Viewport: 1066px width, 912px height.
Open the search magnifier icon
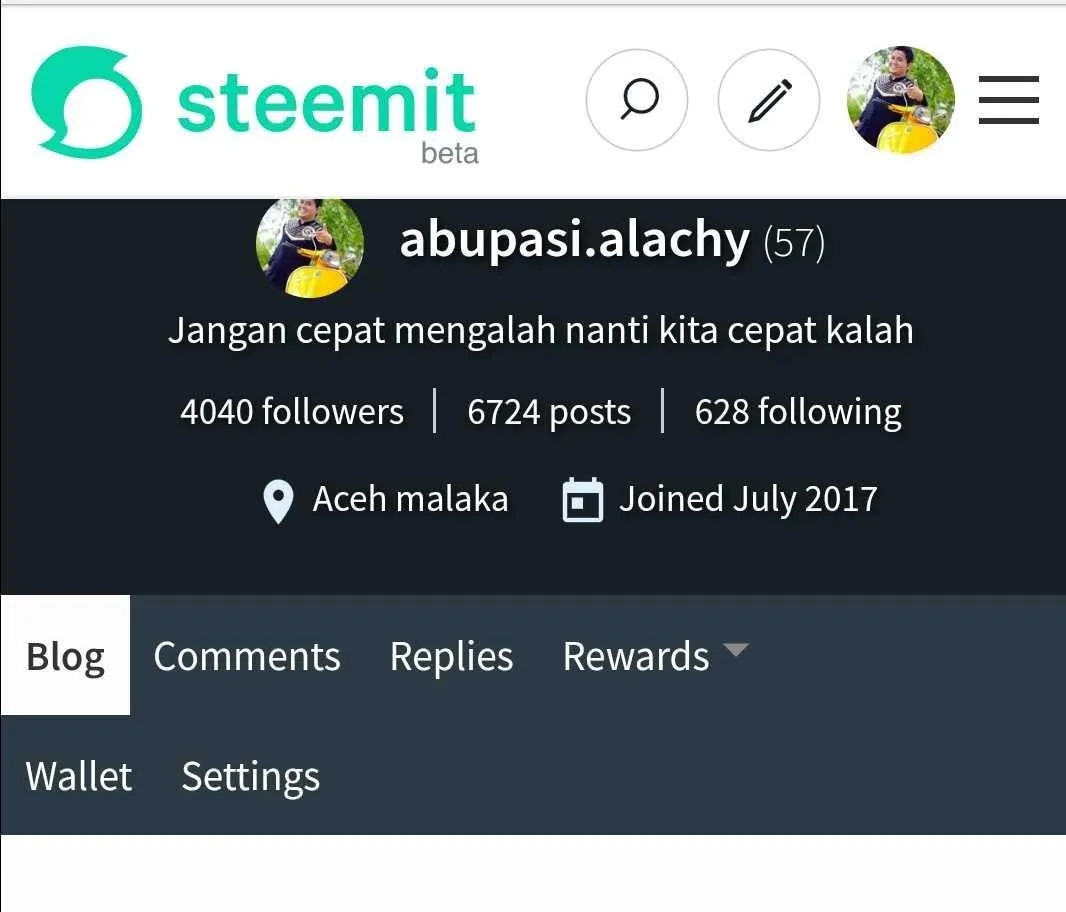tap(637, 101)
